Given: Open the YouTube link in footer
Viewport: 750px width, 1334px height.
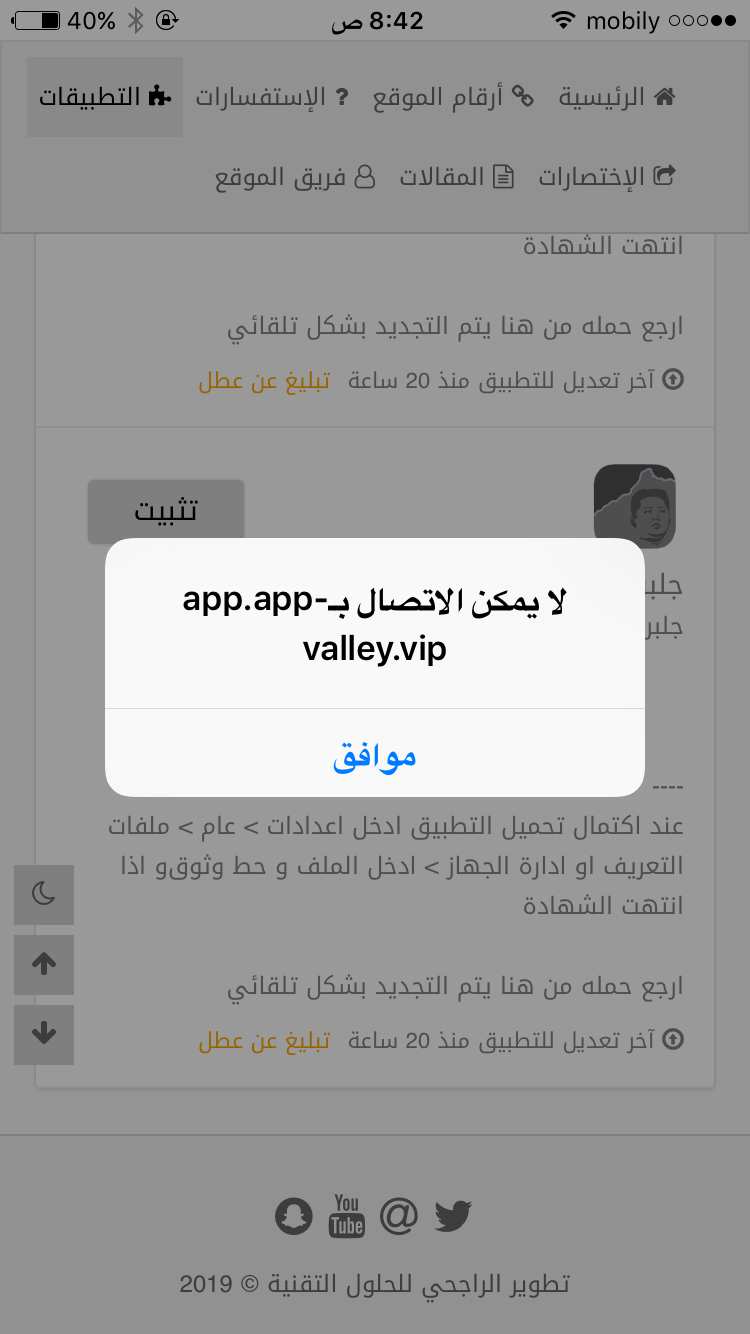Looking at the screenshot, I should click(x=347, y=1216).
